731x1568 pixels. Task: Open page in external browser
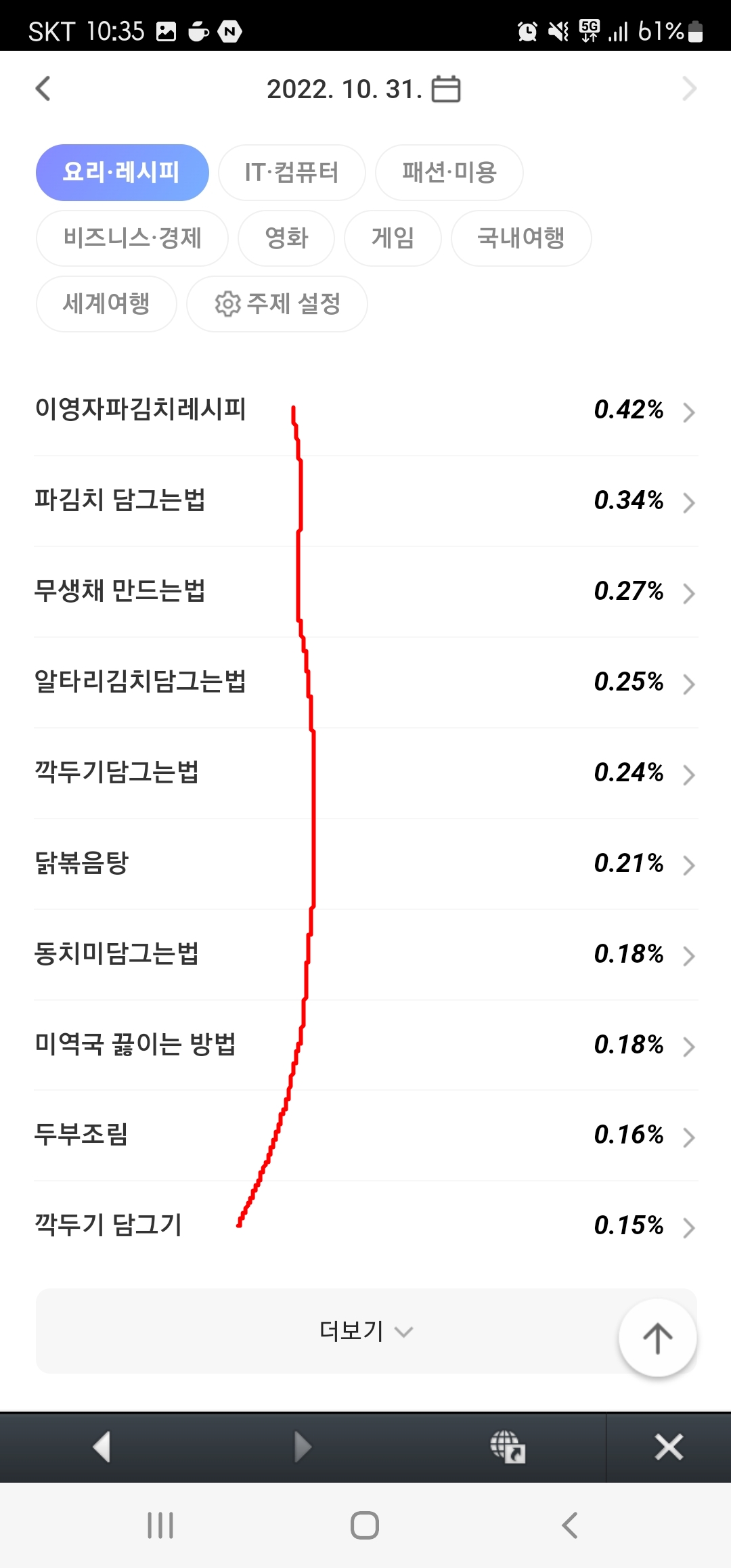(508, 1447)
